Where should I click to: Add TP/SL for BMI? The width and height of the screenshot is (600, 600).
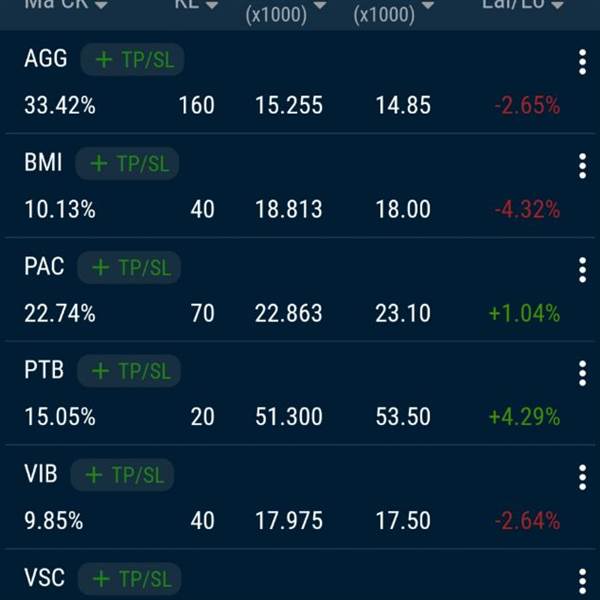pos(128,164)
